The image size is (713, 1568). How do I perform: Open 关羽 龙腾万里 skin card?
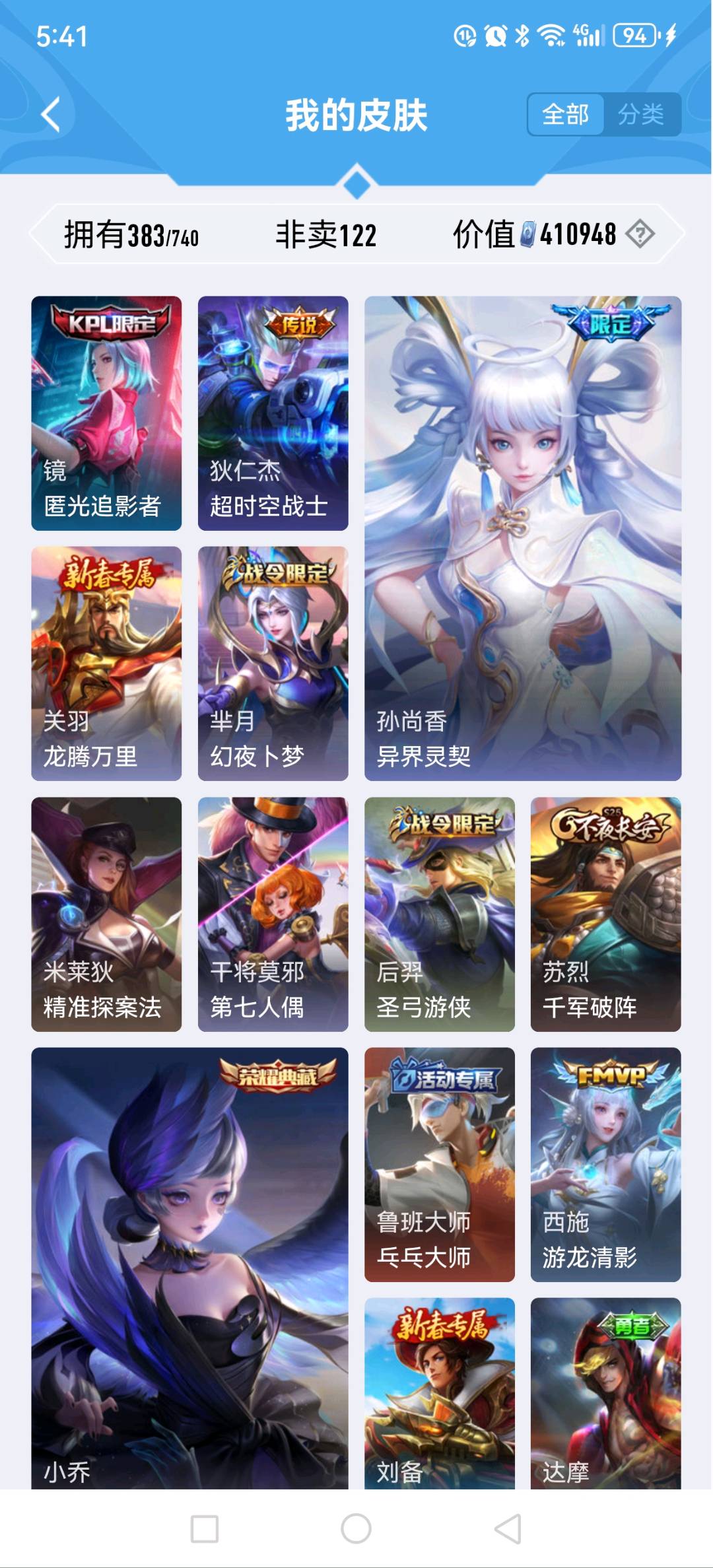click(x=106, y=663)
